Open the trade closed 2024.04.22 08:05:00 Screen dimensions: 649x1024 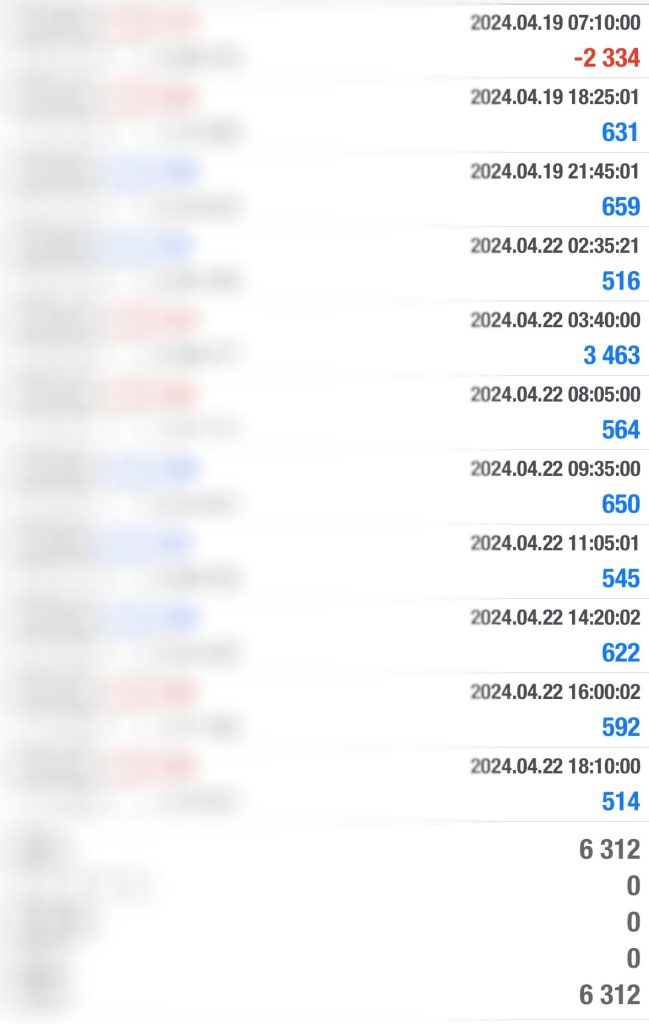coord(324,412)
